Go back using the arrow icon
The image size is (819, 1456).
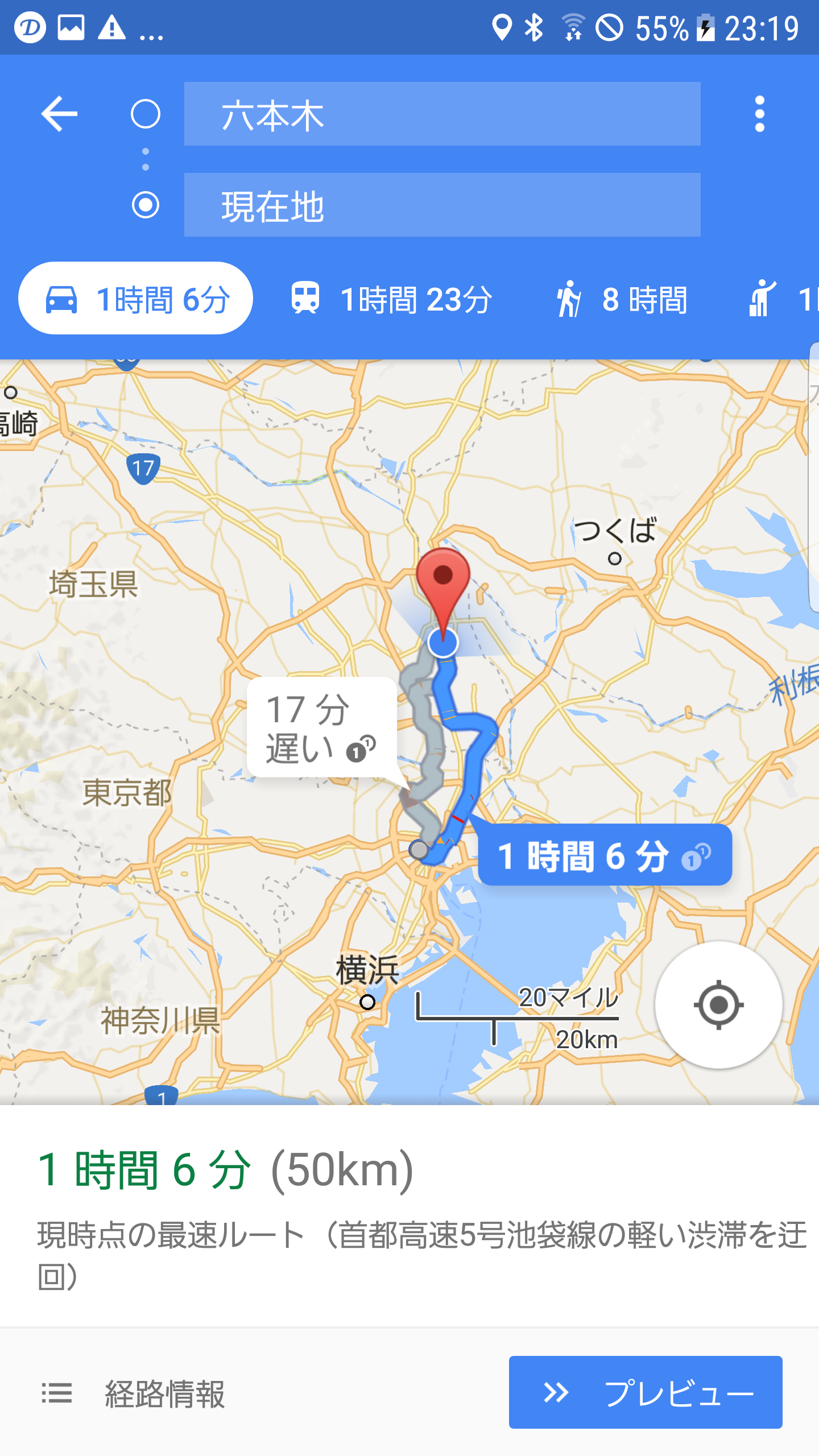59,114
